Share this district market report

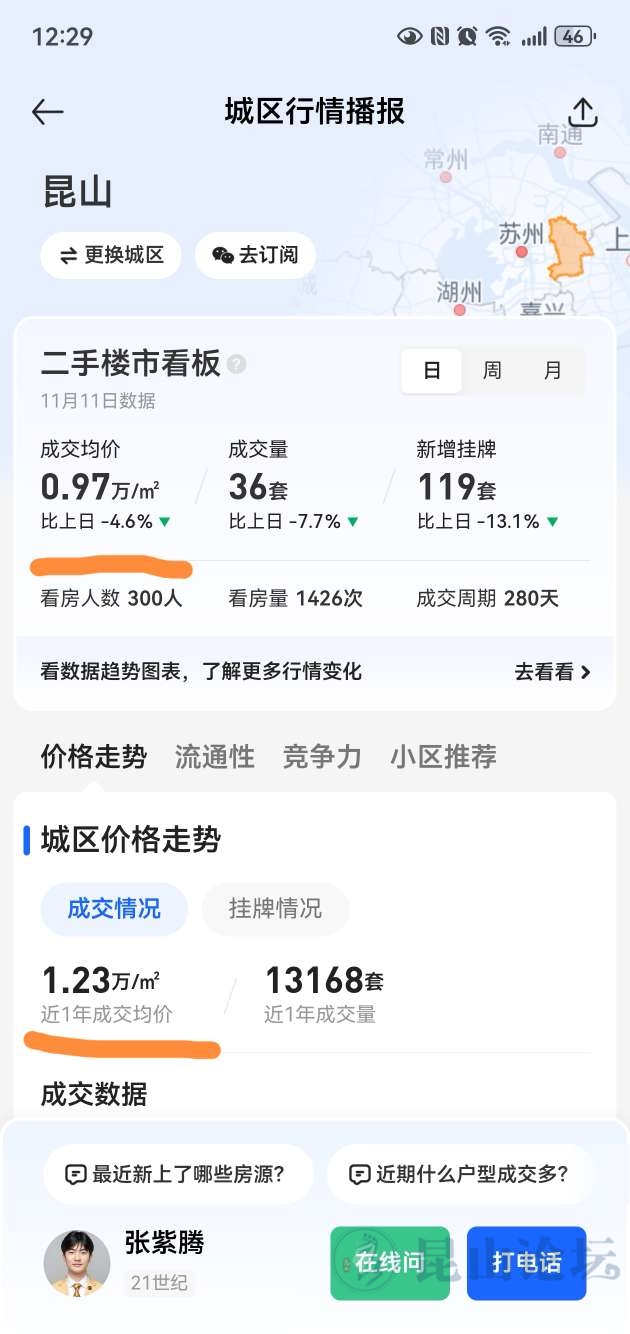[582, 112]
